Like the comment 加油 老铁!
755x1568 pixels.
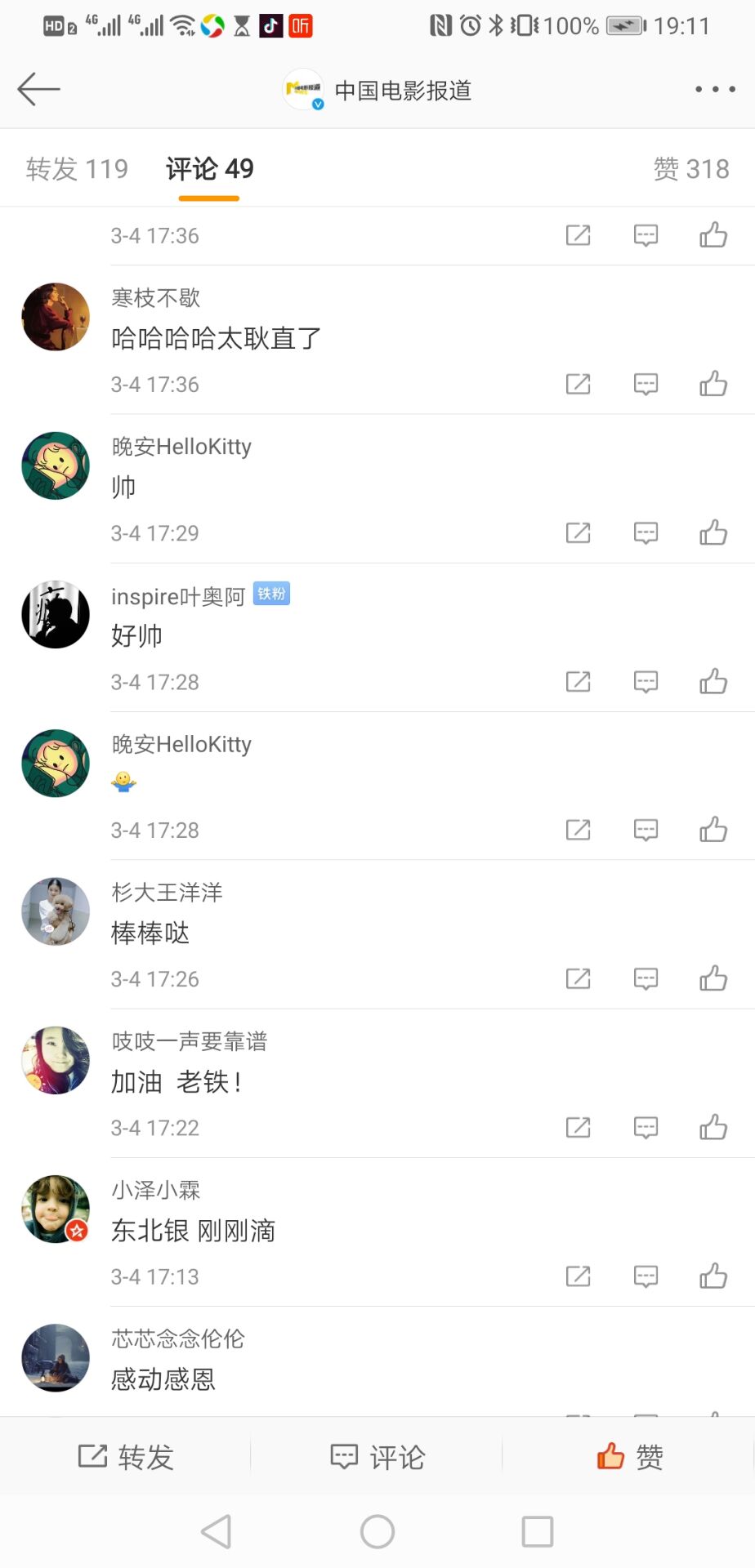[x=713, y=1127]
